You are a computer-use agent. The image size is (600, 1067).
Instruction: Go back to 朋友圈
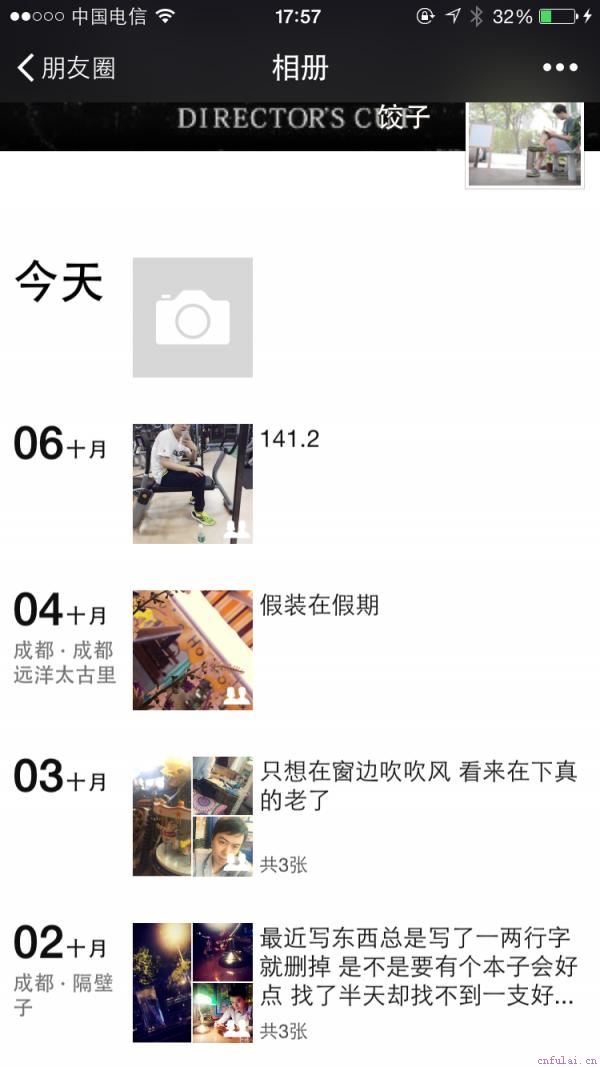coord(66,68)
